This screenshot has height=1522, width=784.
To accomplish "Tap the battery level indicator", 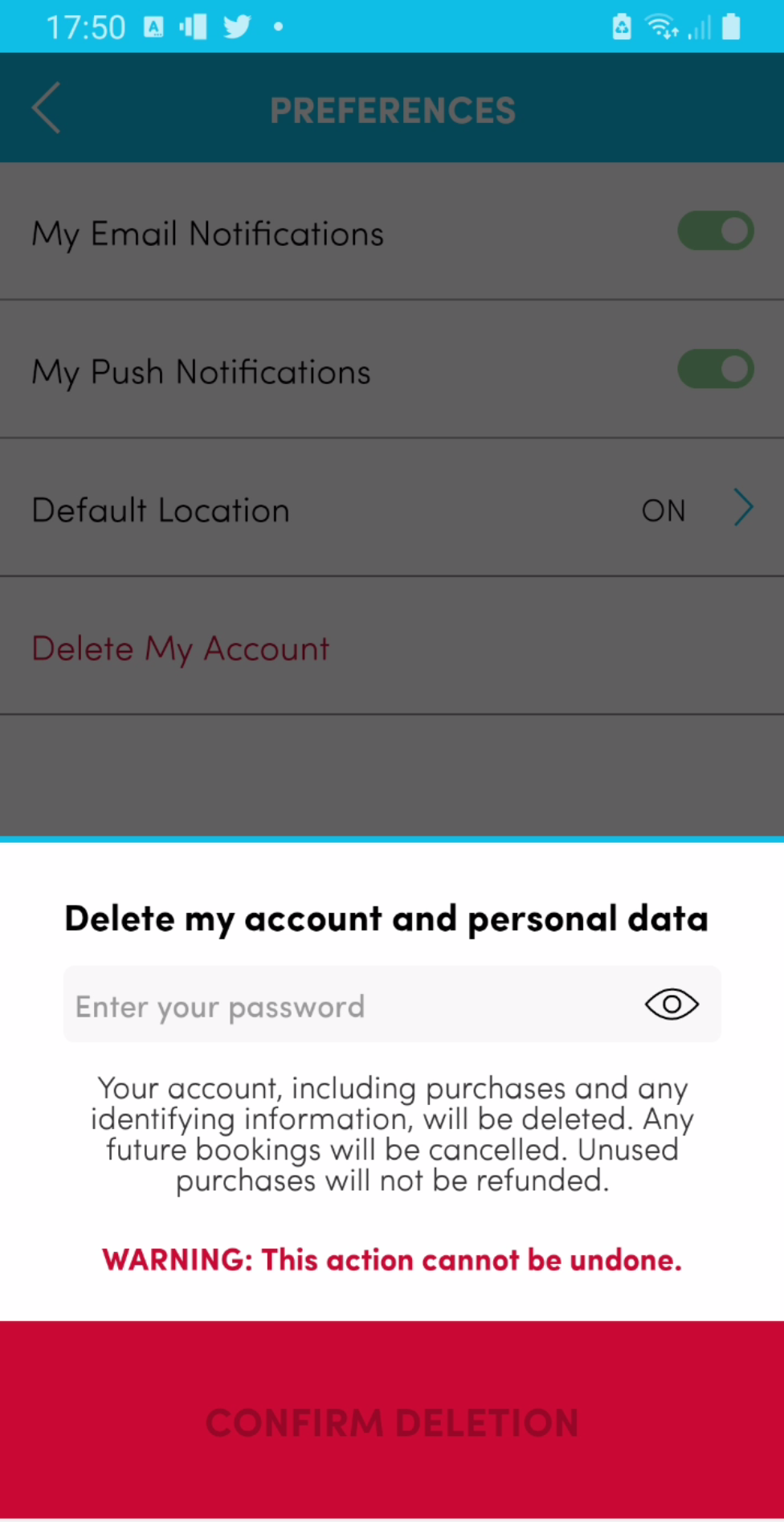I will pyautogui.click(x=732, y=27).
